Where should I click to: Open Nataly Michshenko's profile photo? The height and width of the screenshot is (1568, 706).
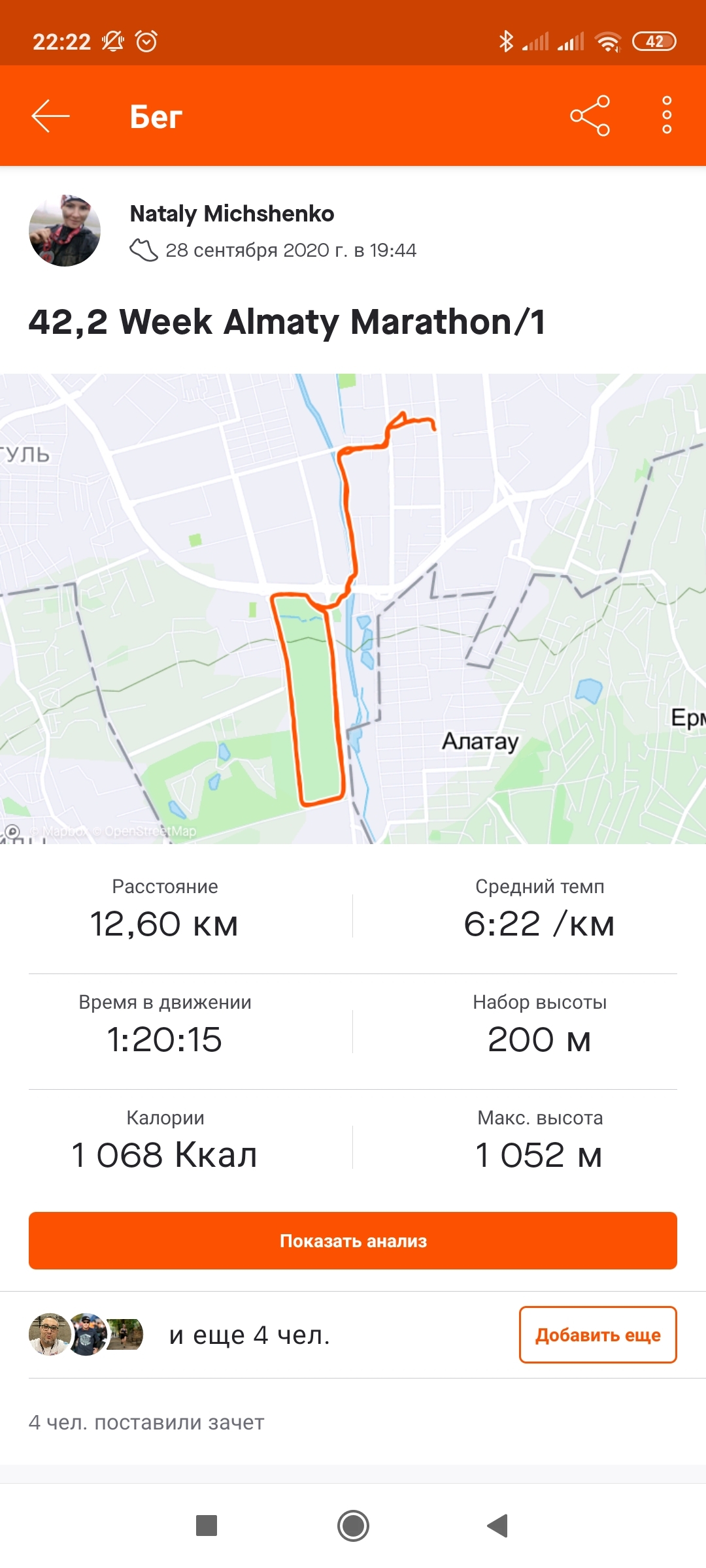click(65, 231)
